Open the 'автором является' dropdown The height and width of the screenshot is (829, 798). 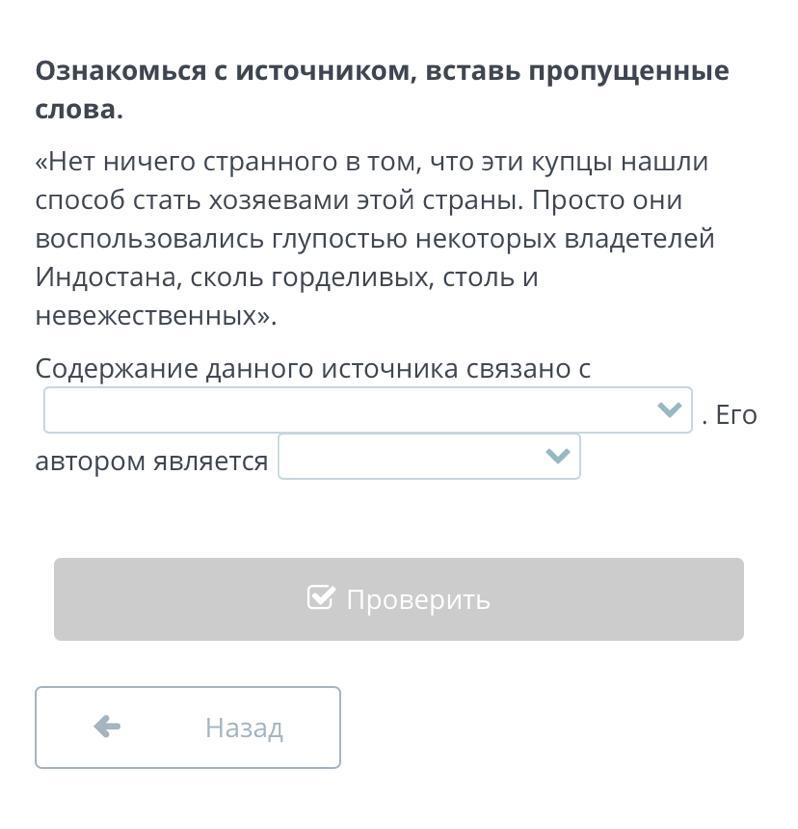429,456
